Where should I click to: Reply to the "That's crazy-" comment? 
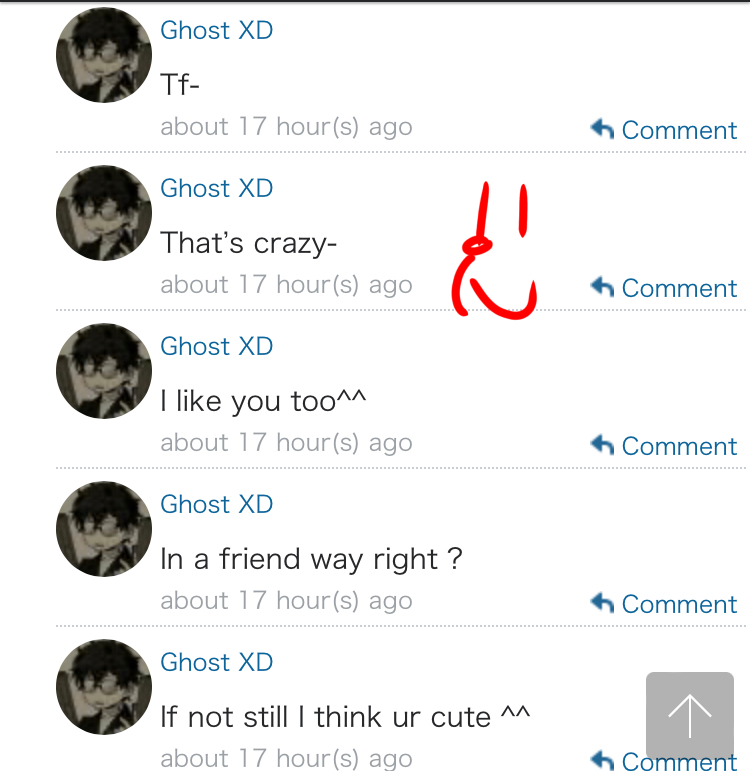point(665,288)
